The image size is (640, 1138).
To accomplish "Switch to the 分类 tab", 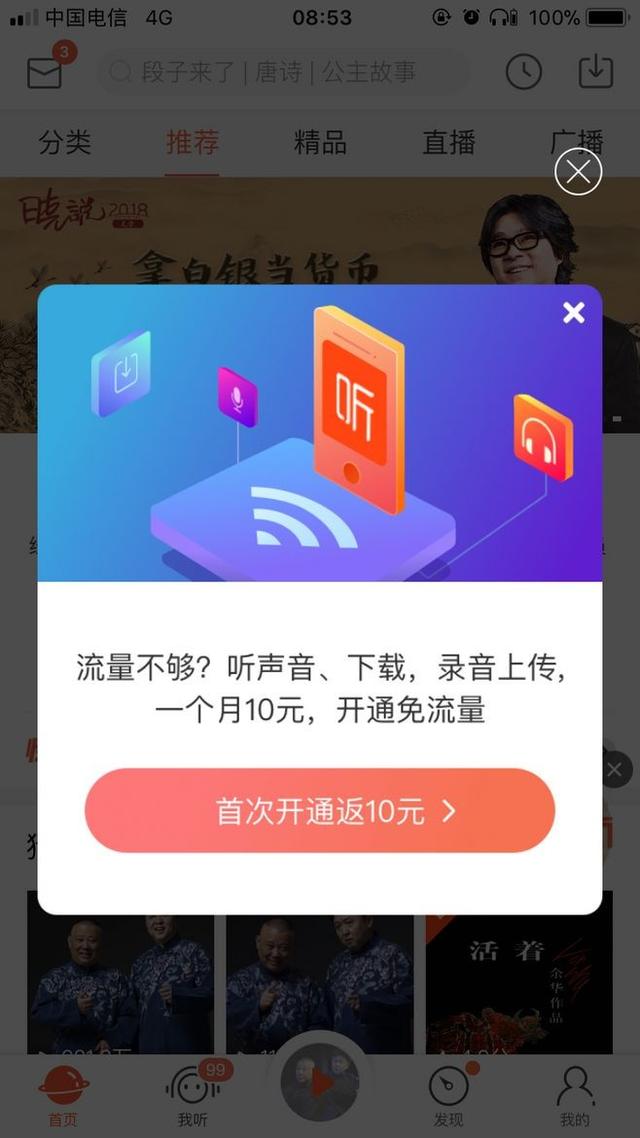I will tap(65, 143).
